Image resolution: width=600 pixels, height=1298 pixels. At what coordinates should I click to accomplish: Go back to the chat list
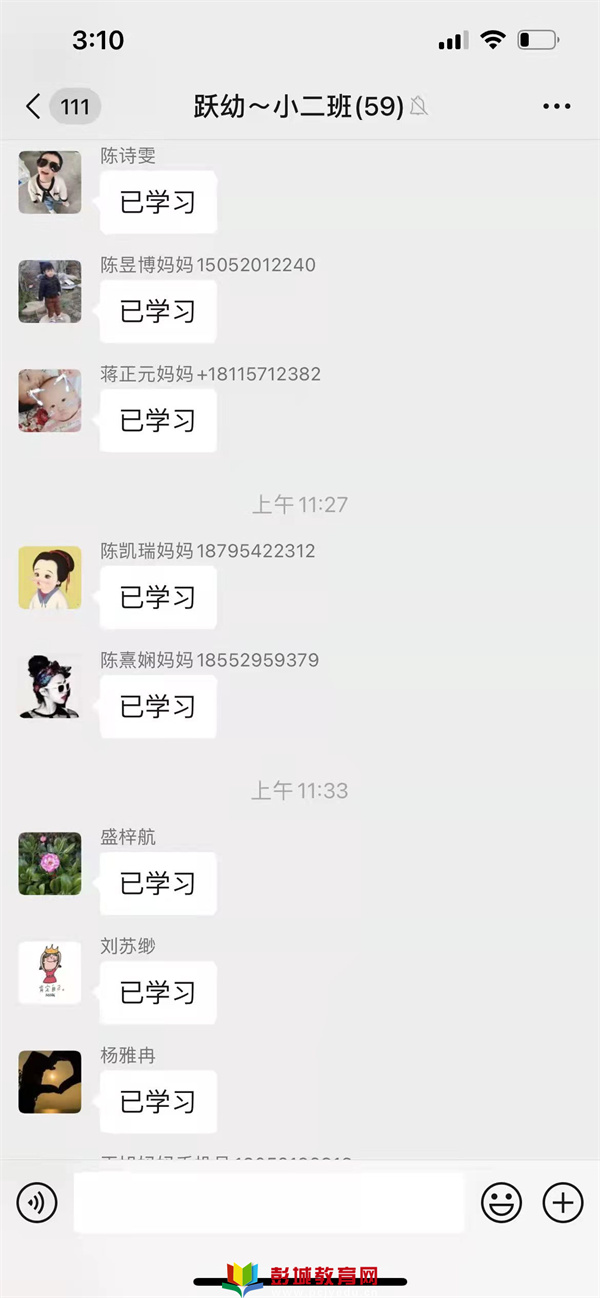click(35, 106)
